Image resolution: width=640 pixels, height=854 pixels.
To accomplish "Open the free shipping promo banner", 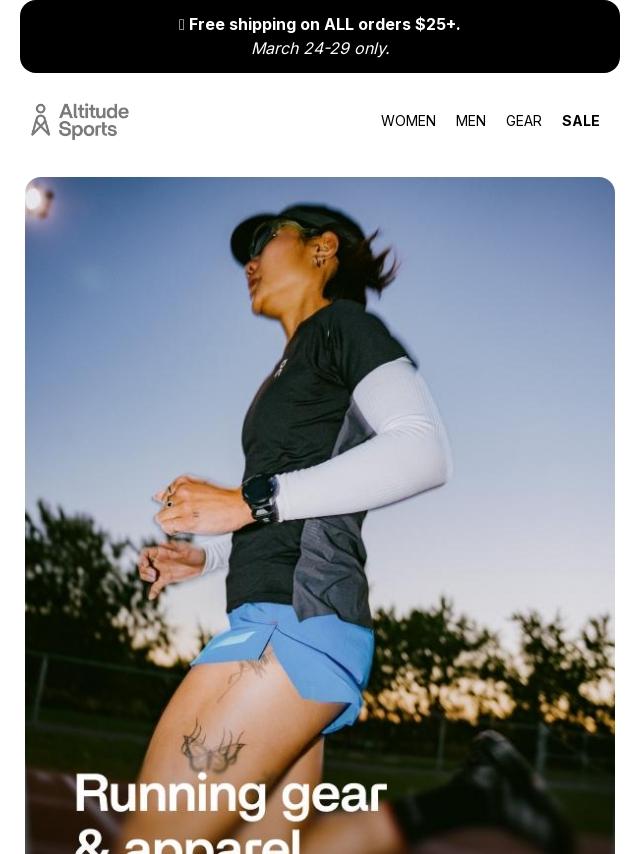I will [x=320, y=36].
